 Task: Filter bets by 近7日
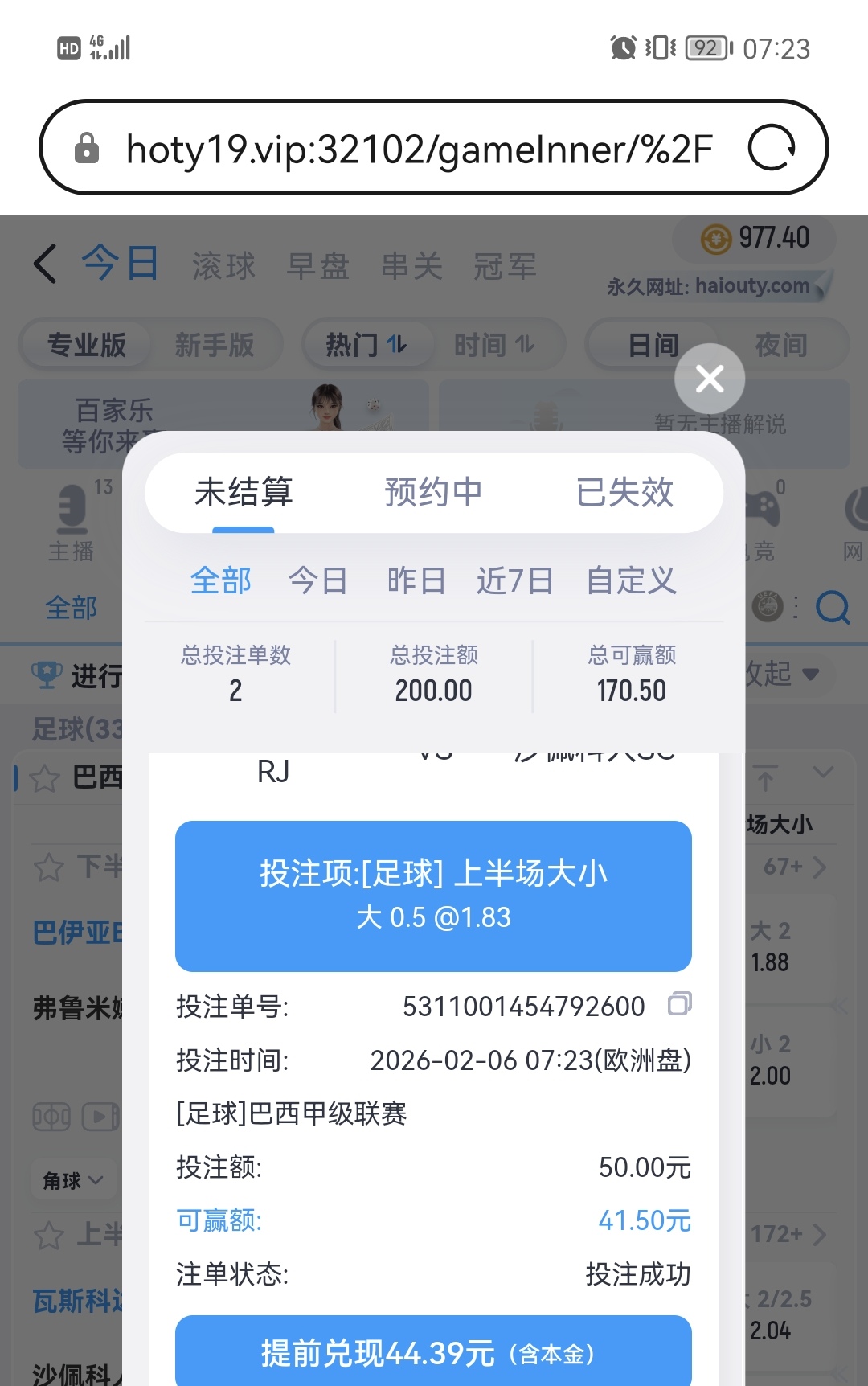click(515, 580)
